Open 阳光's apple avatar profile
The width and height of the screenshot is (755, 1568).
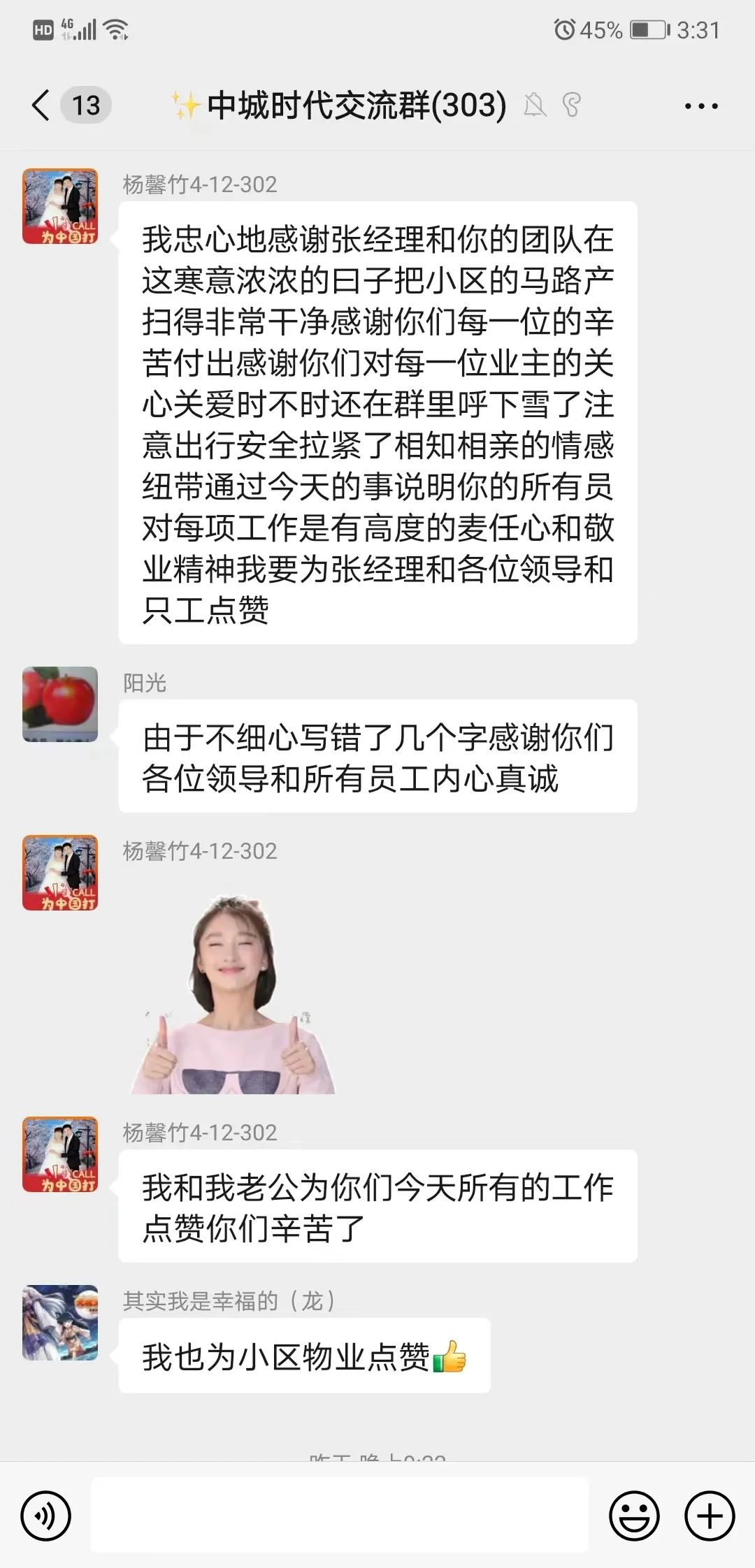tap(60, 704)
